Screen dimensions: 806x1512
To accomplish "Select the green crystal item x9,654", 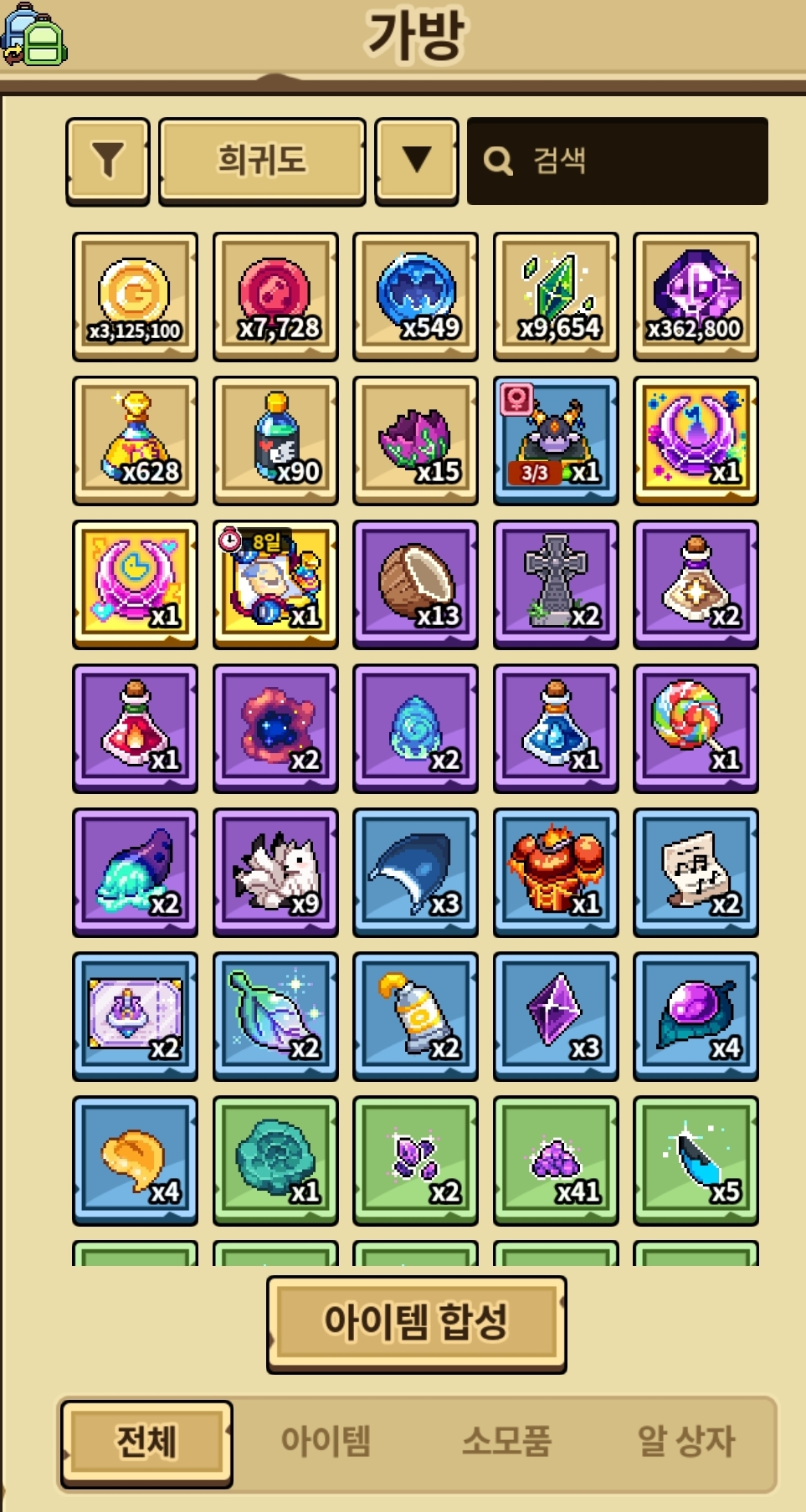I will pyautogui.click(x=556, y=296).
